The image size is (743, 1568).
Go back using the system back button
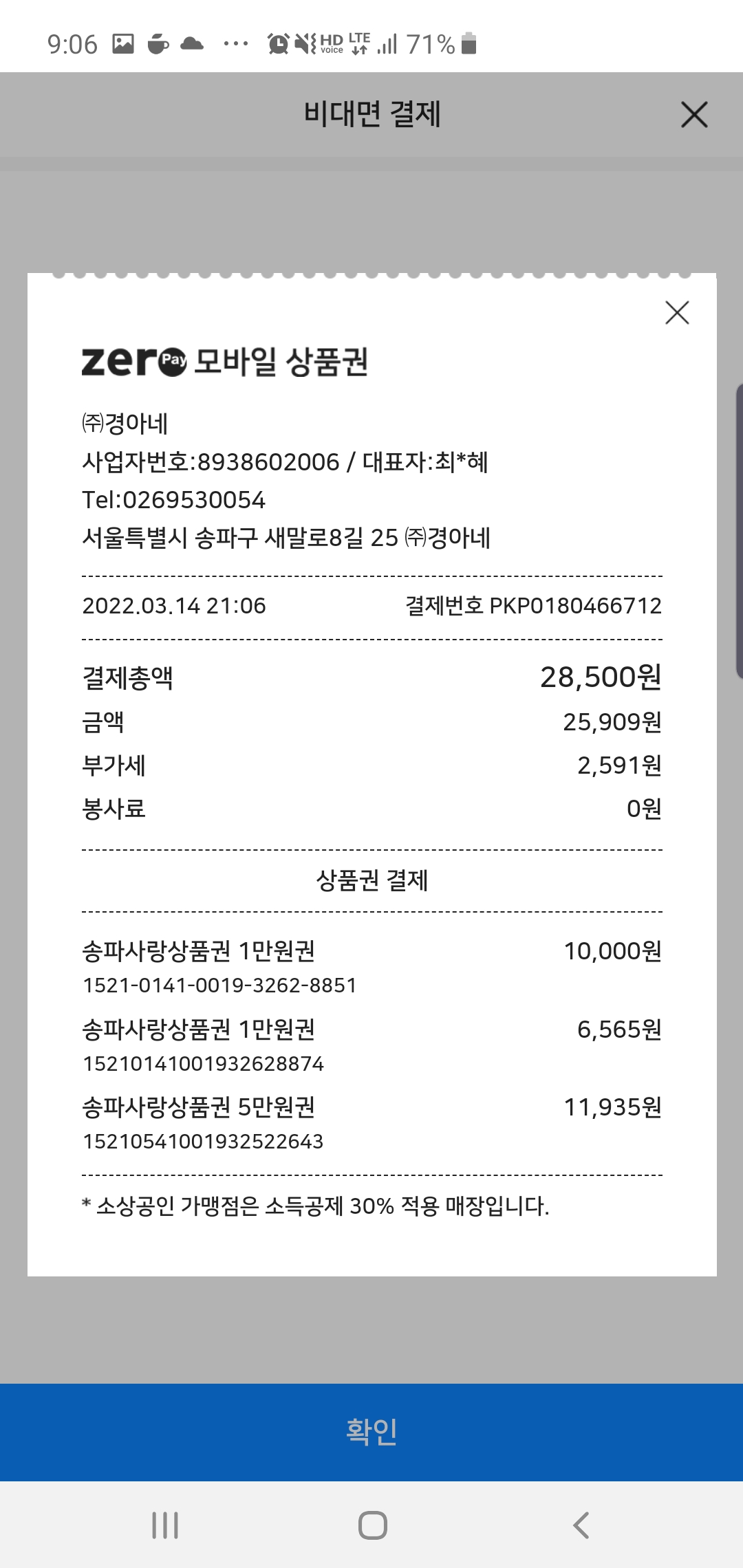581,1525
